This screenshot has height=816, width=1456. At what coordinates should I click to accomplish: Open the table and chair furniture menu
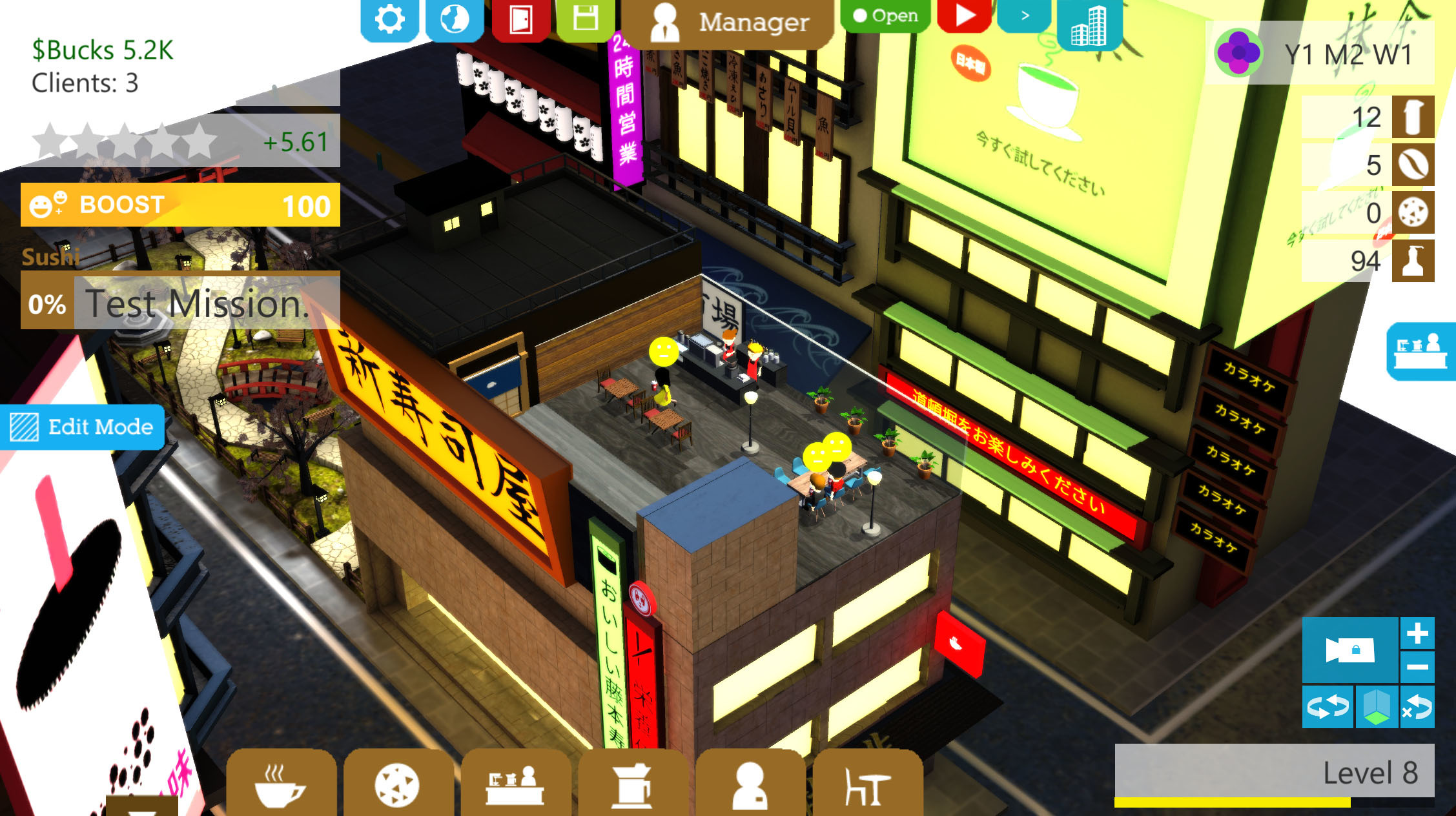click(x=867, y=783)
